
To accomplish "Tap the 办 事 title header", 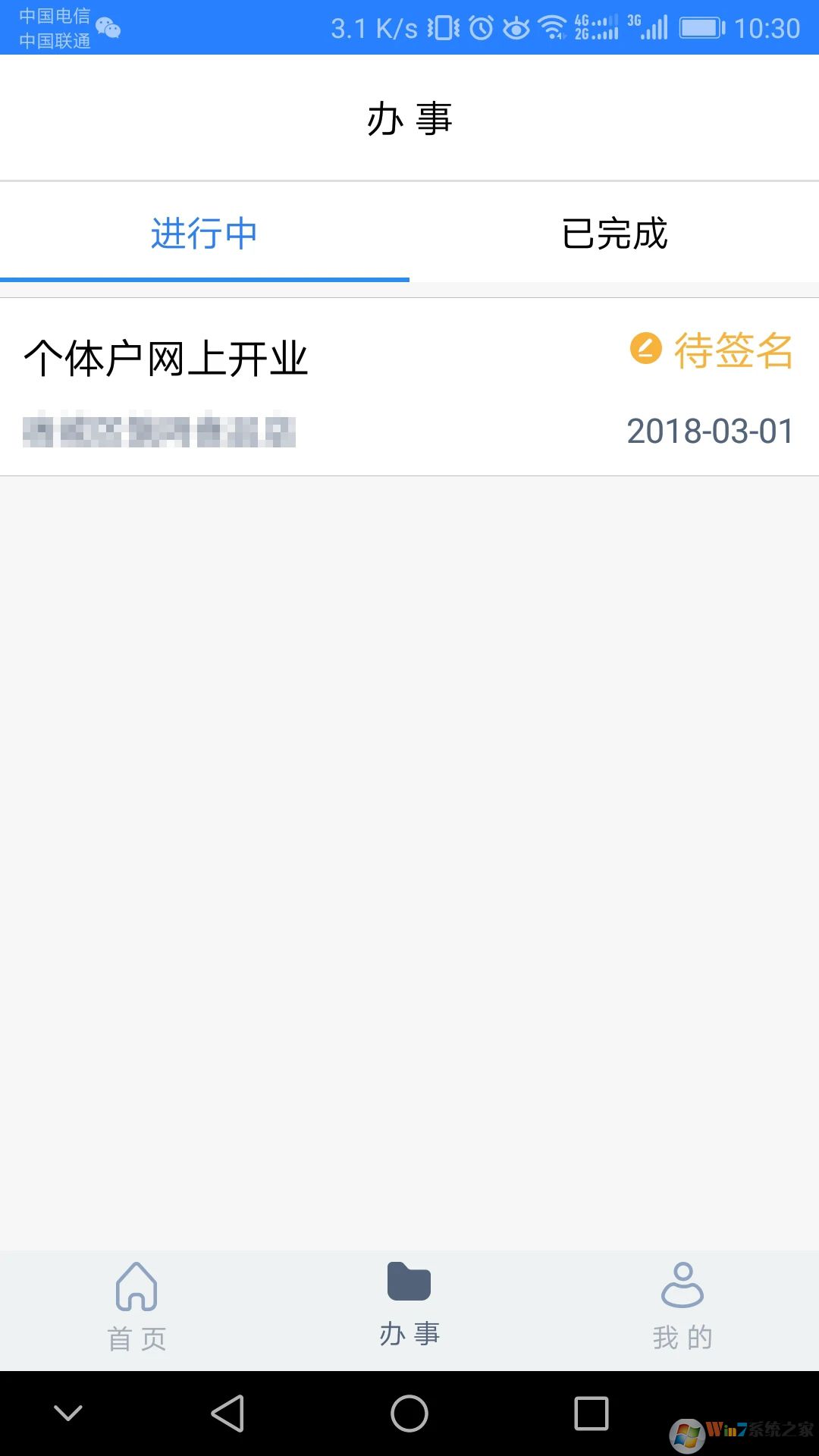I will [408, 118].
